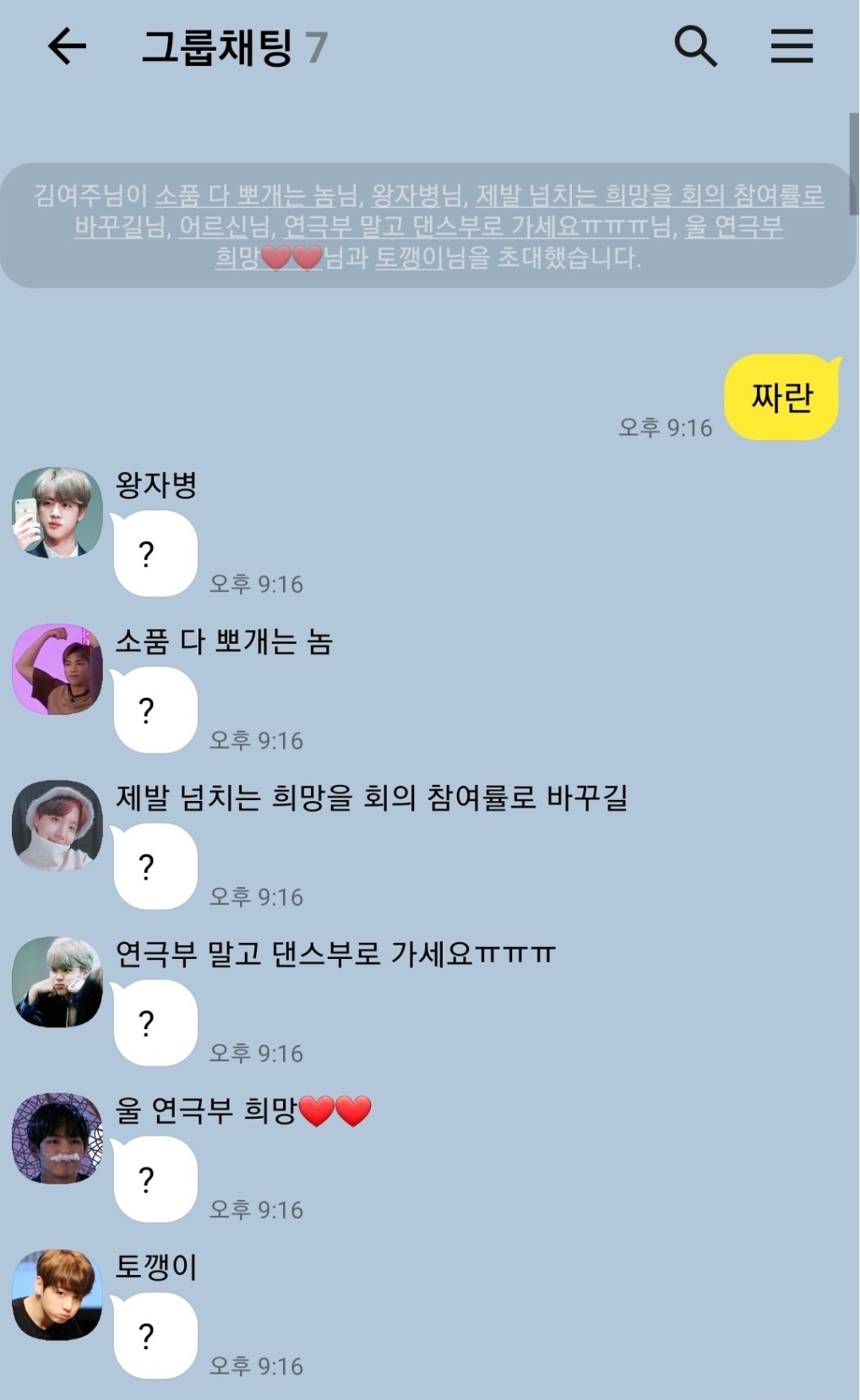The height and width of the screenshot is (1400, 860).
Task: Go back from the group chat
Action: 67,46
